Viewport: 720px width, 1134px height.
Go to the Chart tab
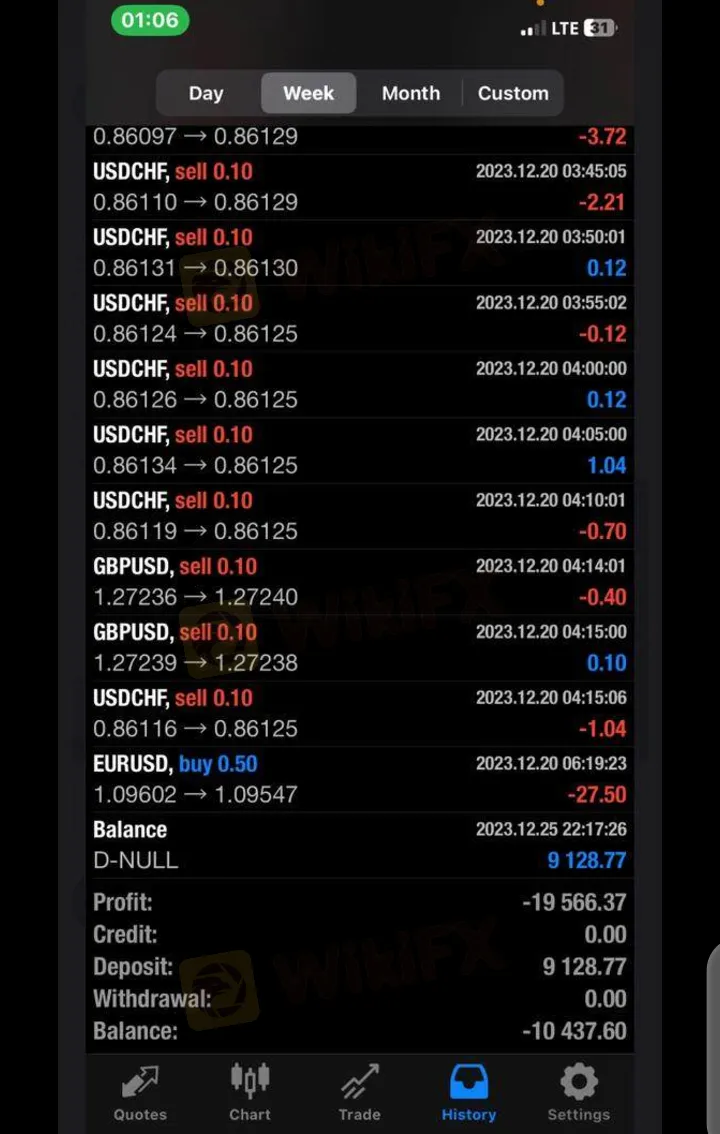point(250,1092)
